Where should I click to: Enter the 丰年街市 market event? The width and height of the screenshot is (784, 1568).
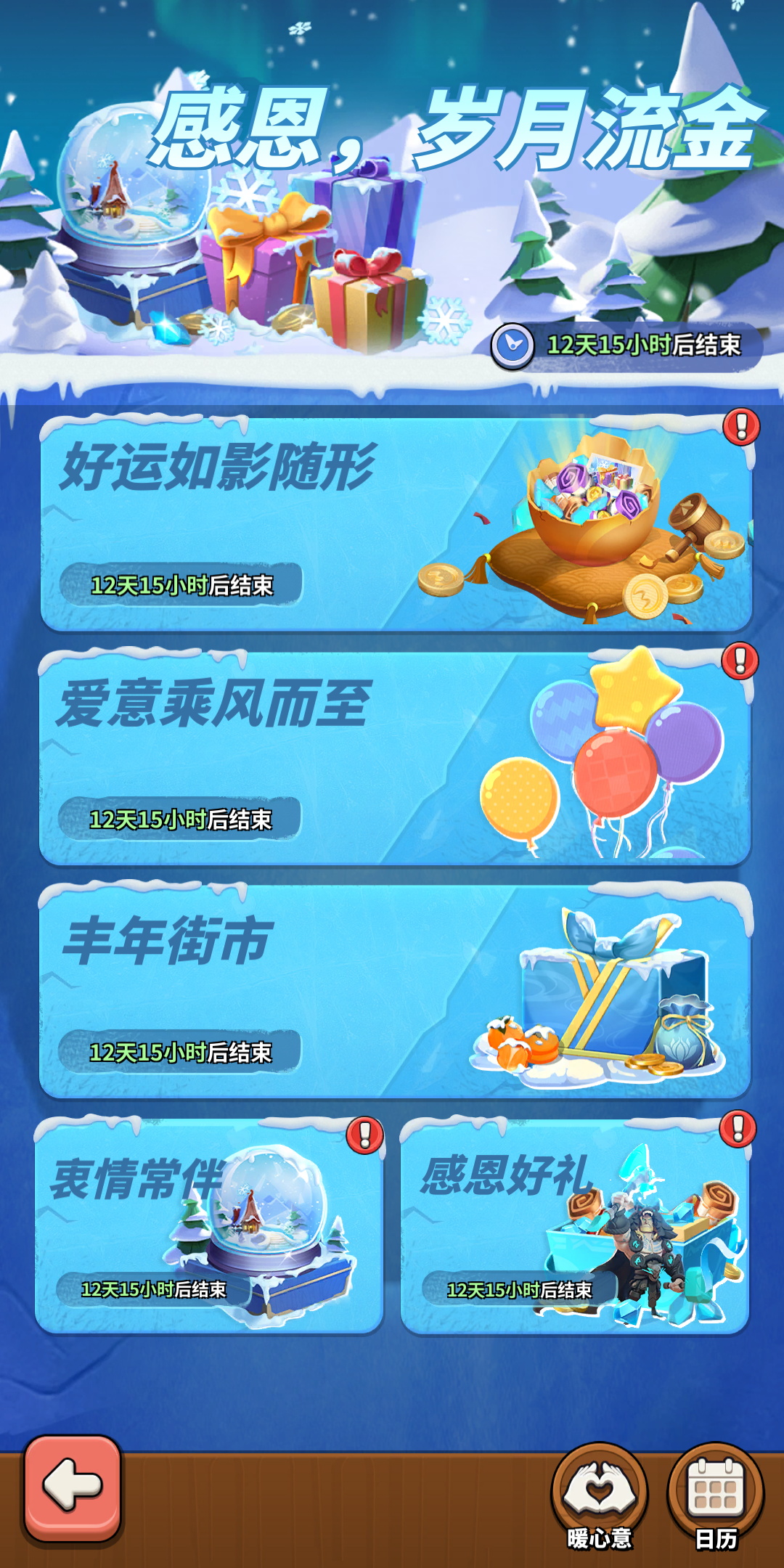click(396, 992)
